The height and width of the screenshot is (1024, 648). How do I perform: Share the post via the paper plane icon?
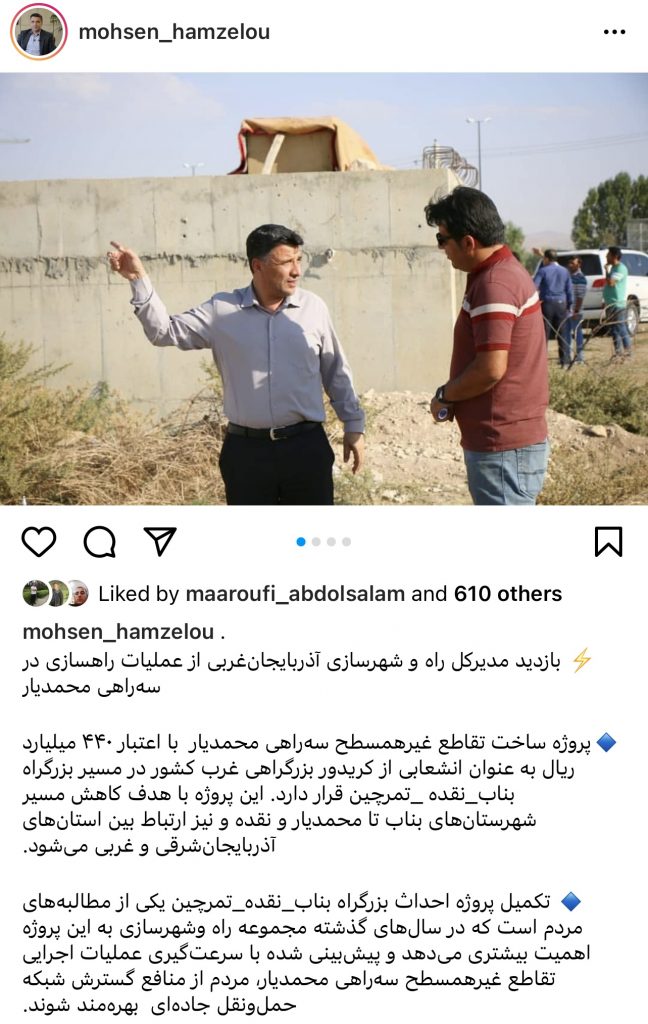point(160,541)
